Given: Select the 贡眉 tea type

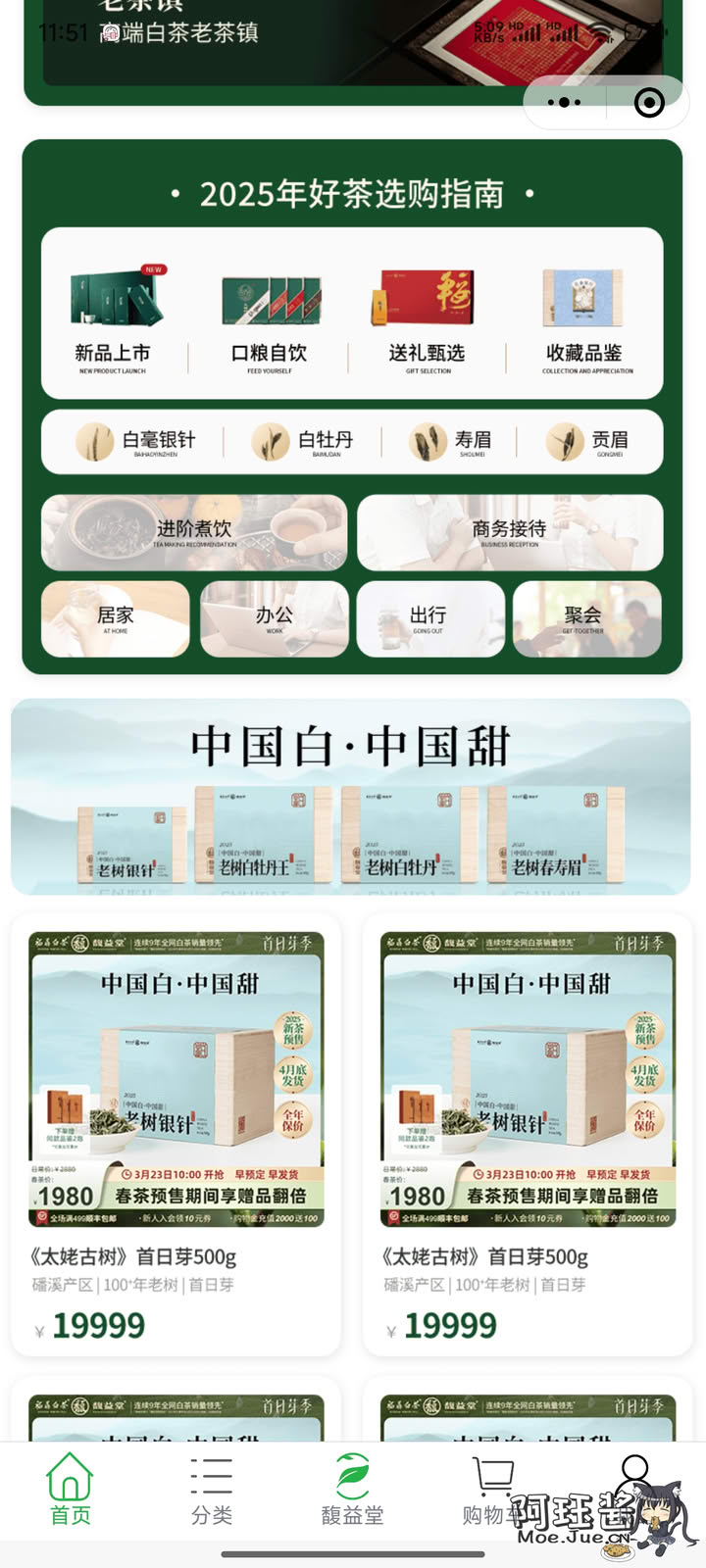Looking at the screenshot, I should (x=586, y=442).
